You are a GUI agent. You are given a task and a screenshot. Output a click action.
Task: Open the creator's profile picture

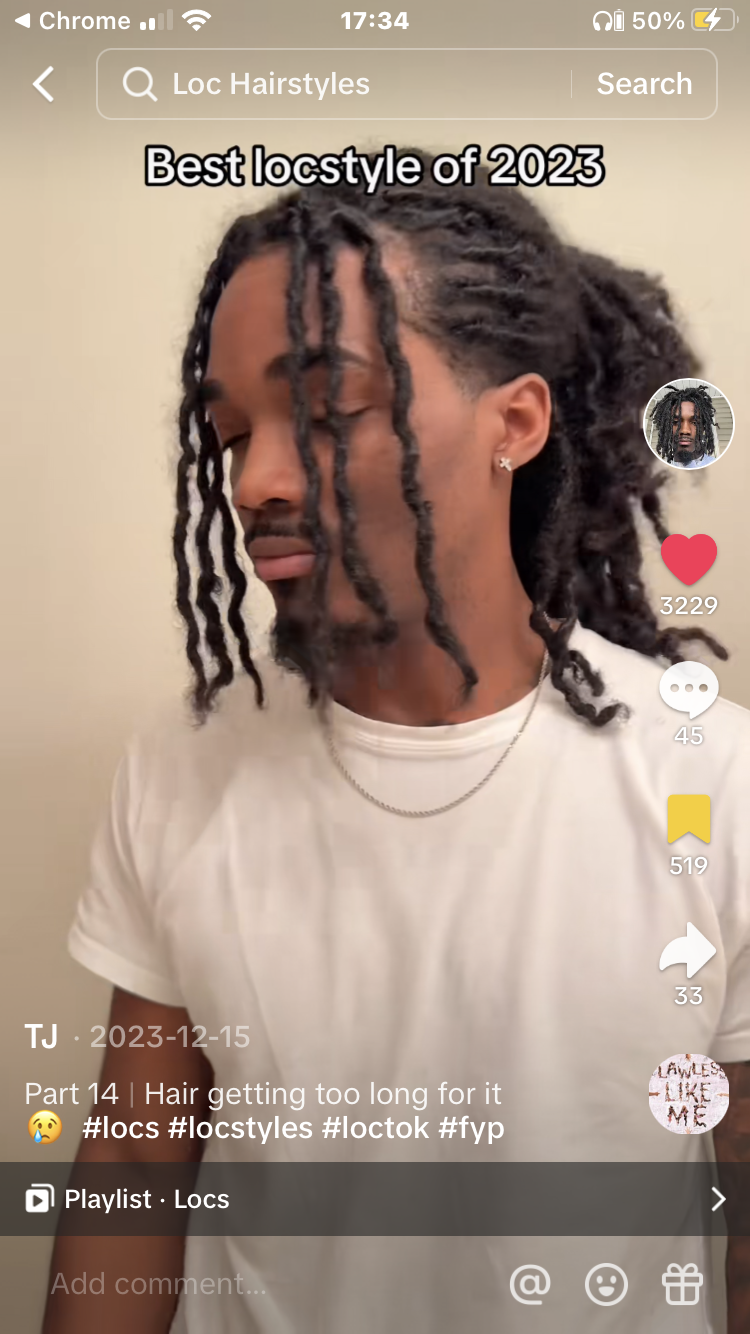tap(688, 424)
